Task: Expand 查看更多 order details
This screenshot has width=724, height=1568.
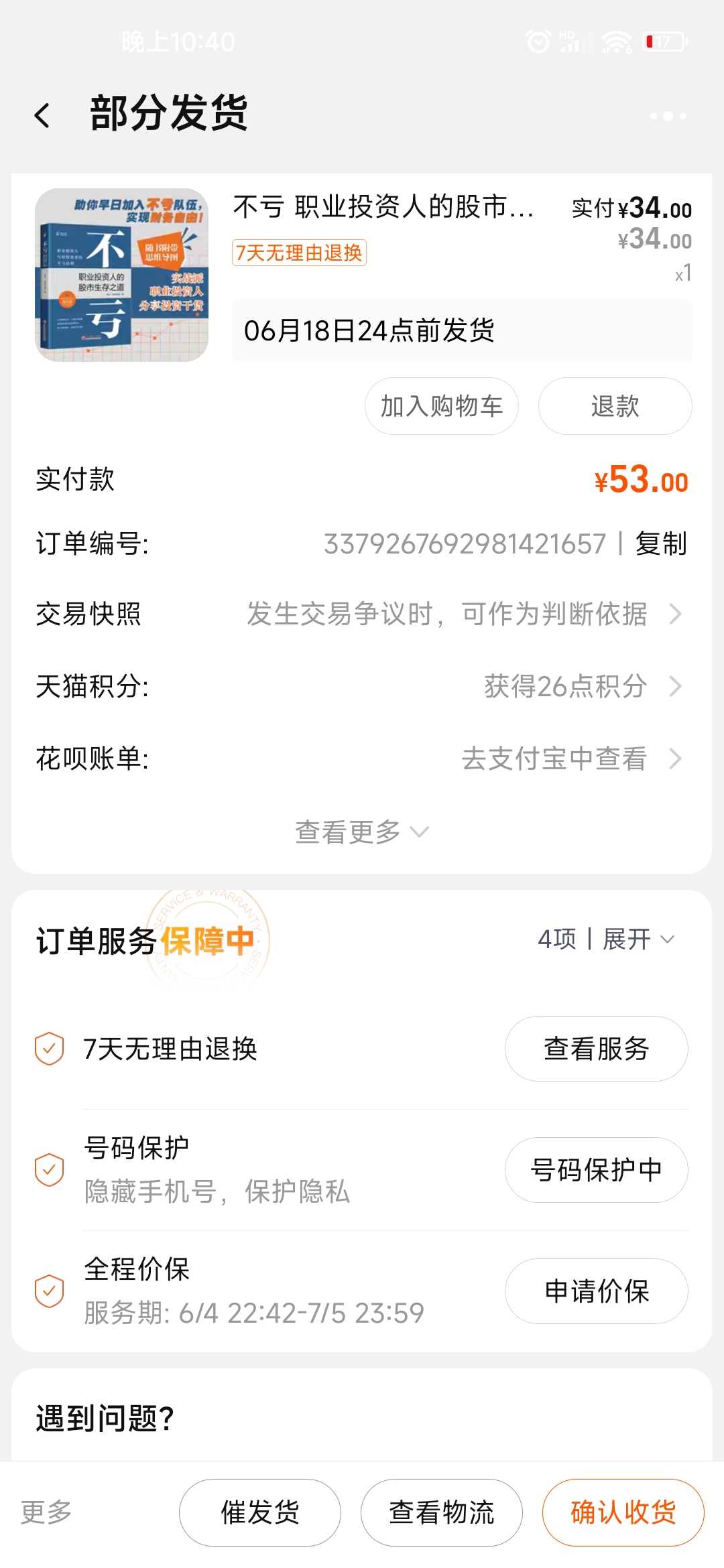Action: (x=361, y=832)
